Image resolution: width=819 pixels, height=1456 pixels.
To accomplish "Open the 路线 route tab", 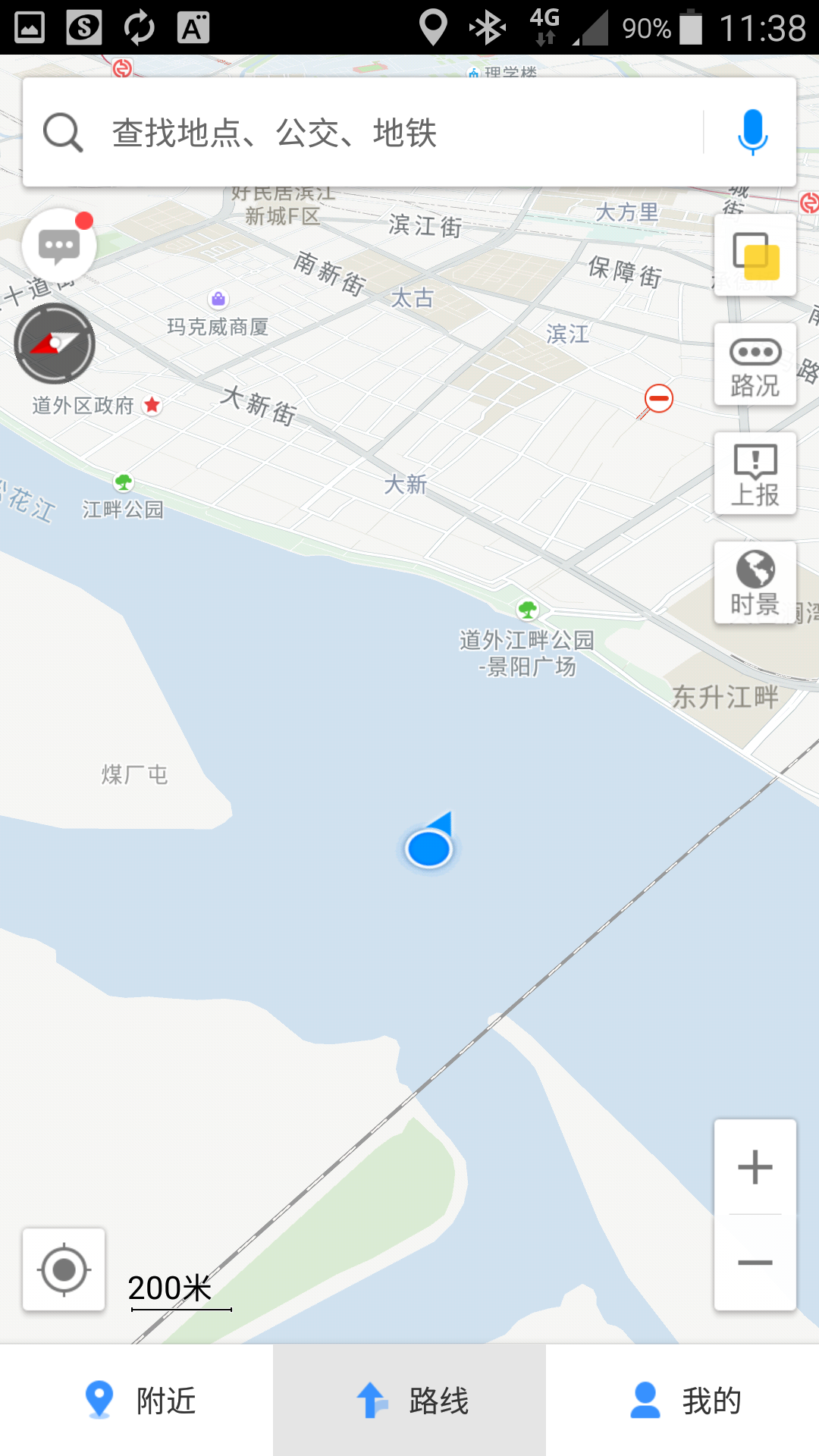I will point(409,1400).
